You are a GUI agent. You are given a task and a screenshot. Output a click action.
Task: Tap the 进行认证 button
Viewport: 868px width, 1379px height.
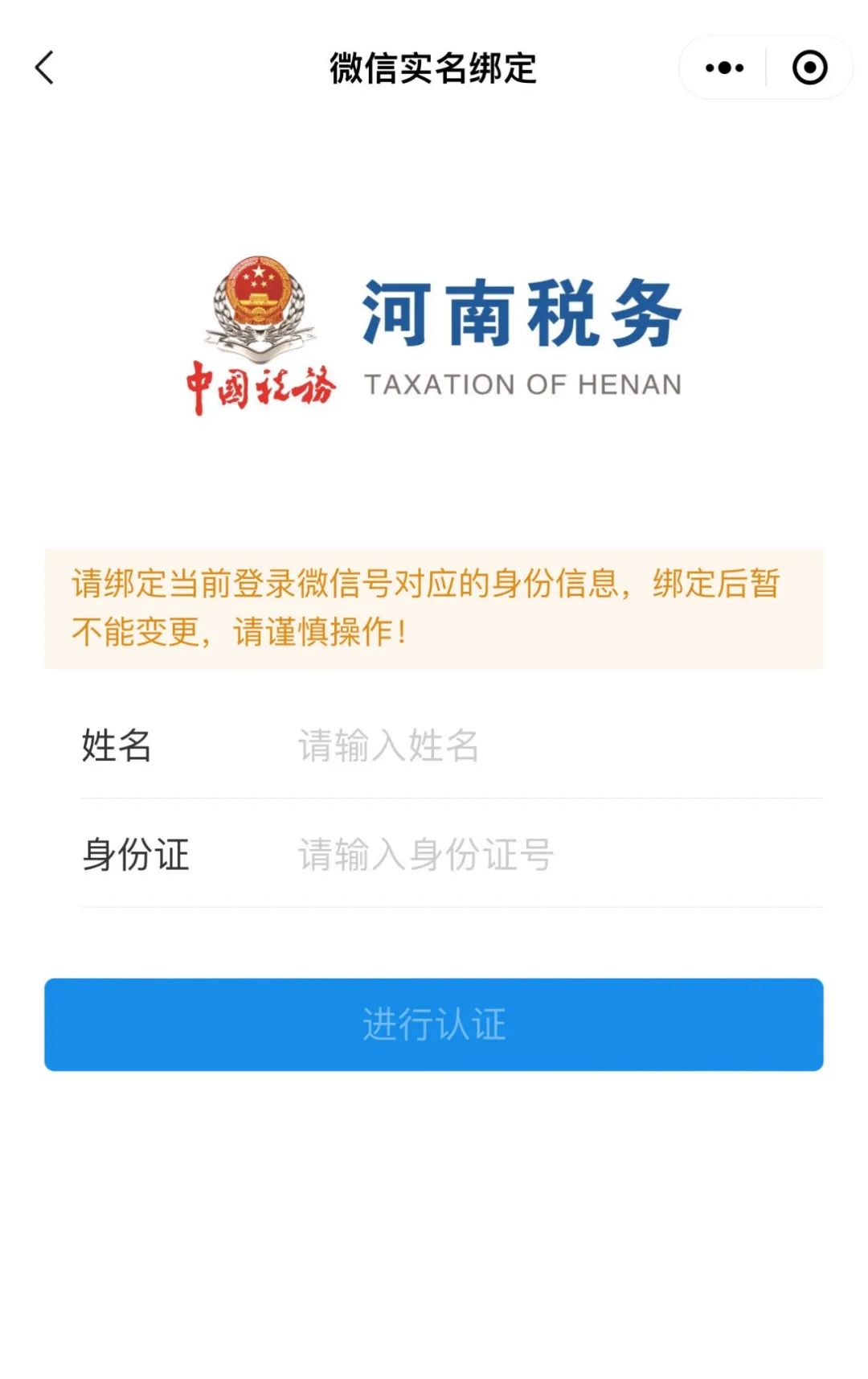coord(434,1024)
